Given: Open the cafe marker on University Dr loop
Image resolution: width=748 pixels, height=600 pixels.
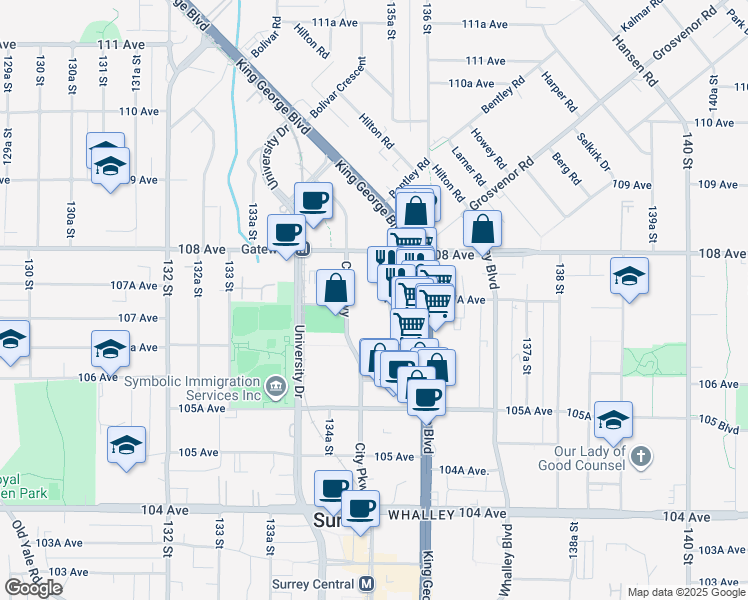Looking at the screenshot, I should [313, 204].
